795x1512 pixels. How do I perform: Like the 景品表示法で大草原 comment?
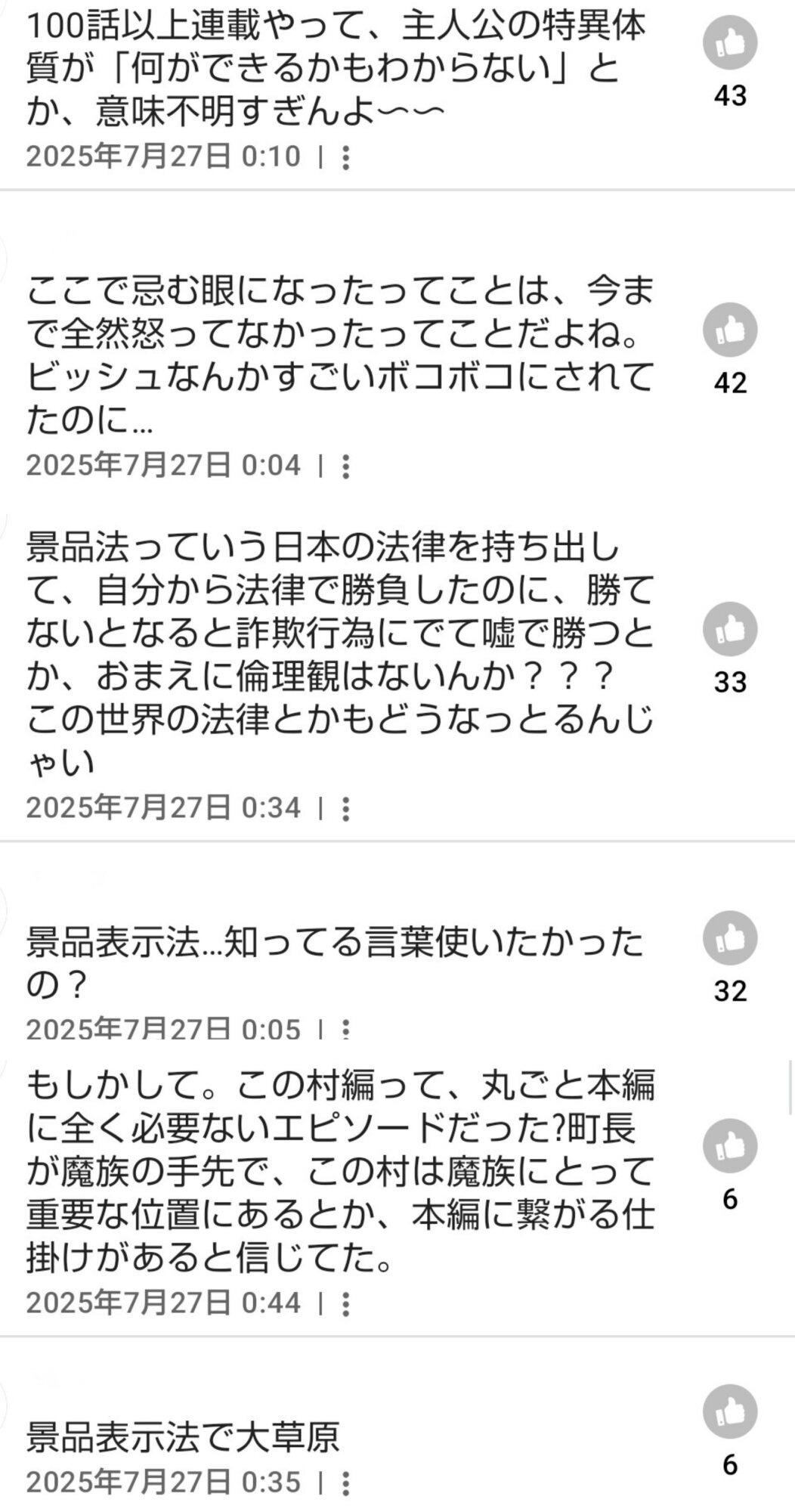[x=730, y=1411]
